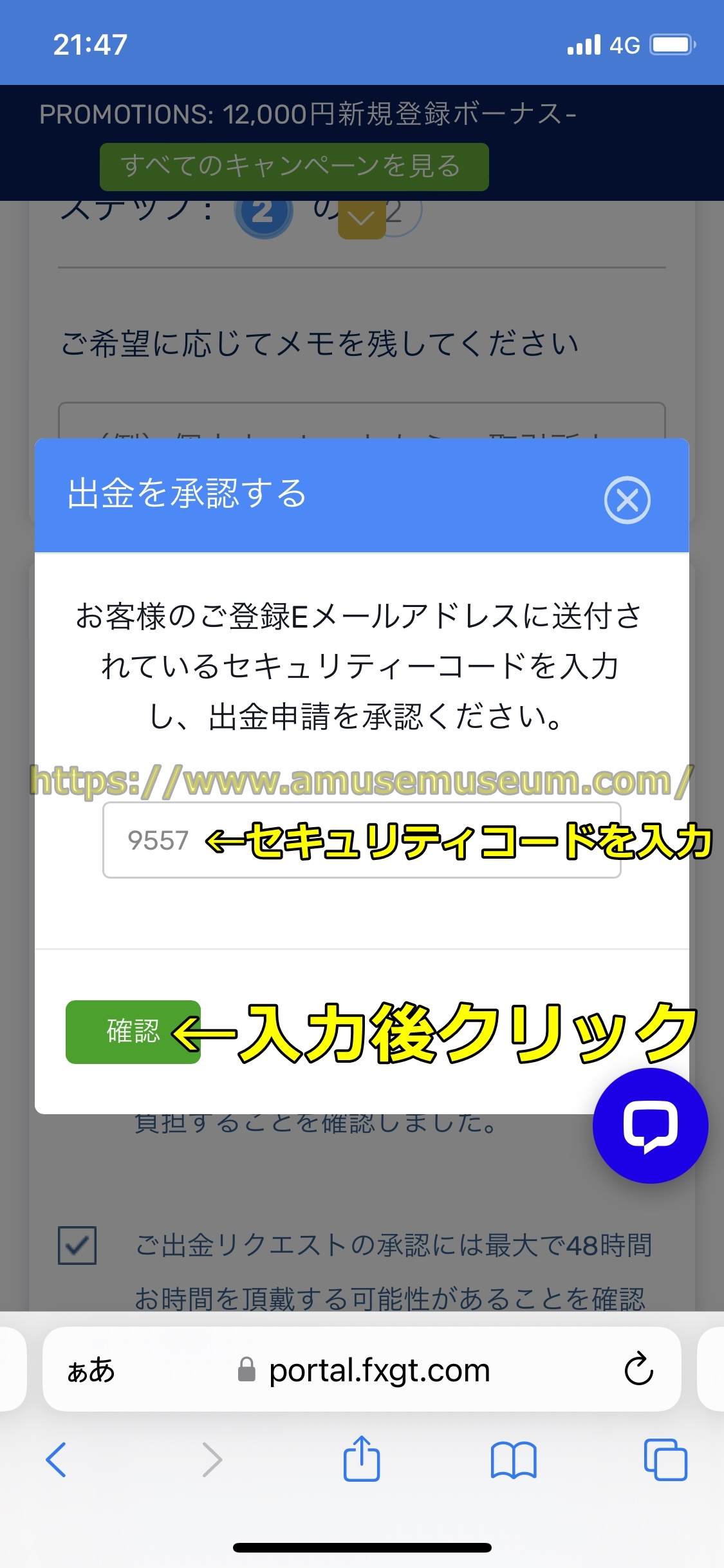
Task: Tap the green 確認 button
Action: 133,1031
